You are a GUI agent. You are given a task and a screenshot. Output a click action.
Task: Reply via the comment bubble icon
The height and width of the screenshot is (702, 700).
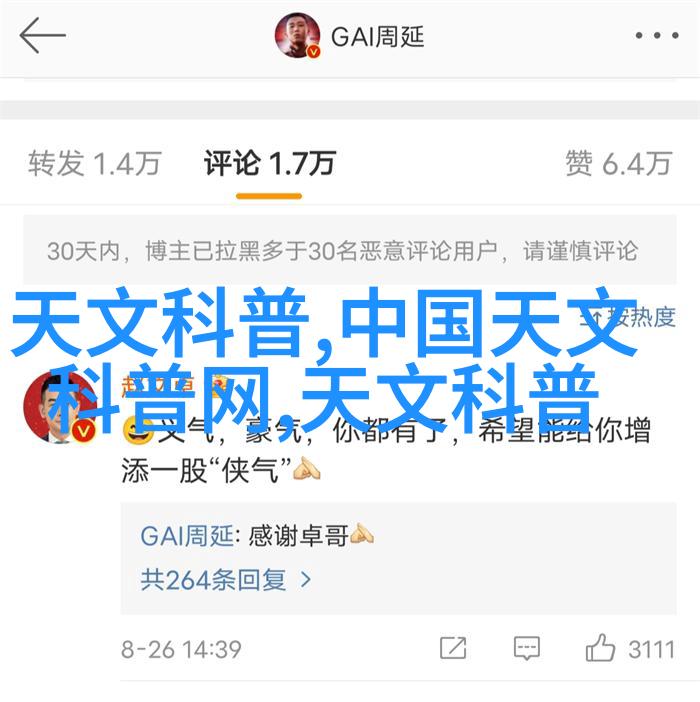[x=526, y=649]
